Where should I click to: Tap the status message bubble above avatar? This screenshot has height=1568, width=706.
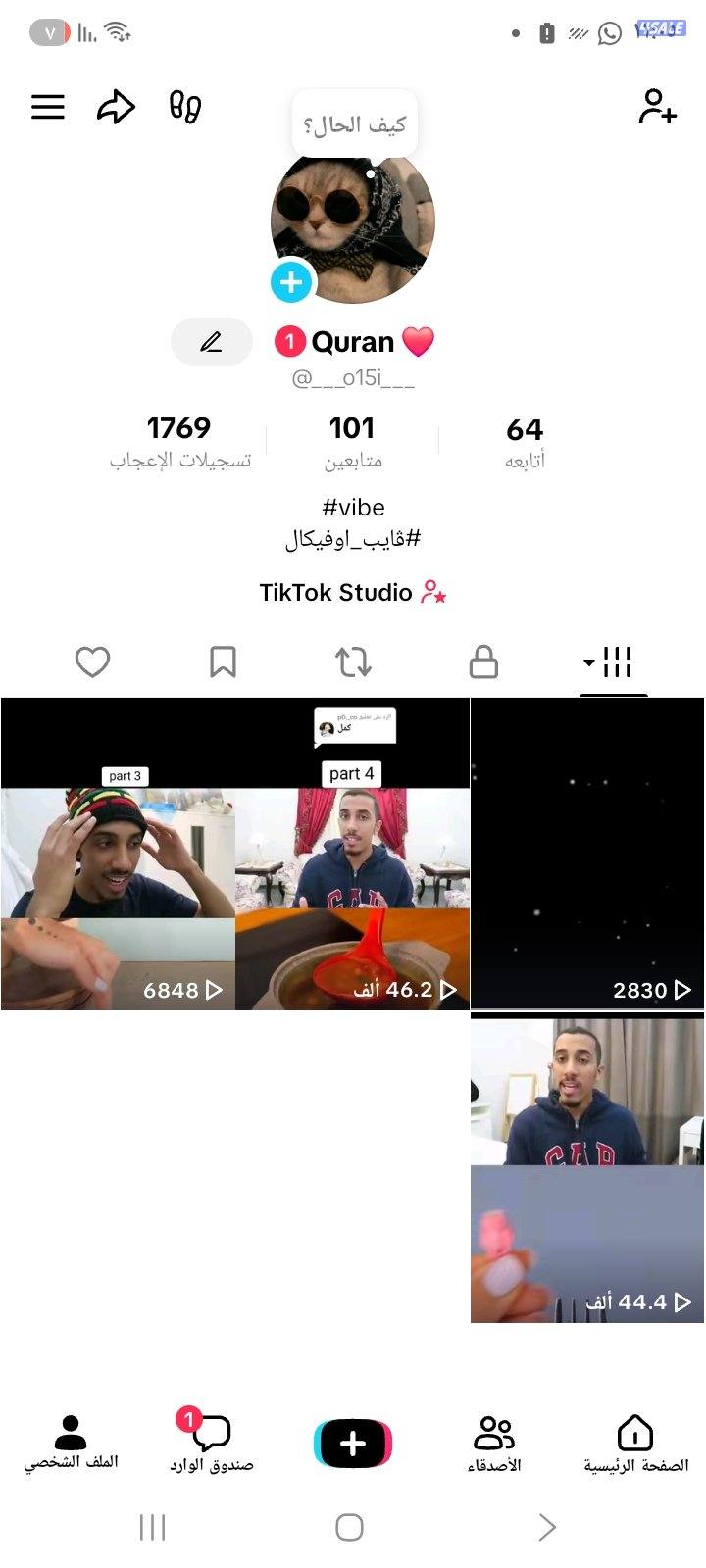point(353,122)
